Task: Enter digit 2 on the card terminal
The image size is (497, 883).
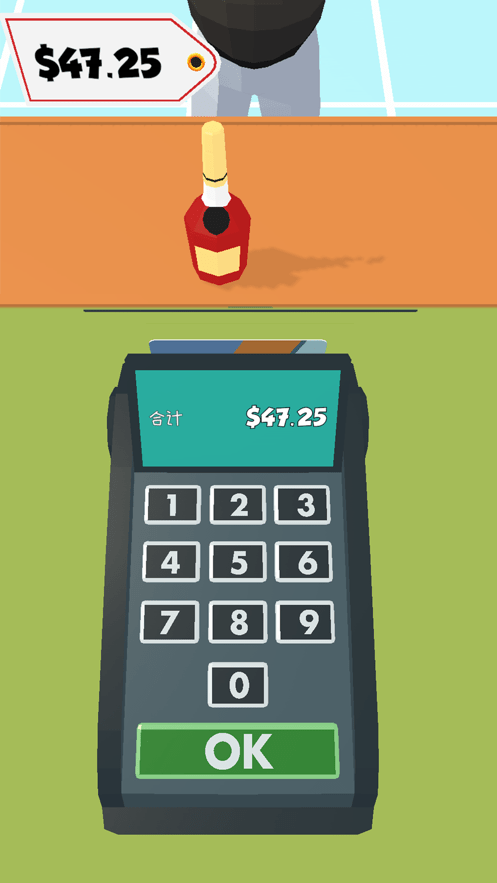Action: 238,505
